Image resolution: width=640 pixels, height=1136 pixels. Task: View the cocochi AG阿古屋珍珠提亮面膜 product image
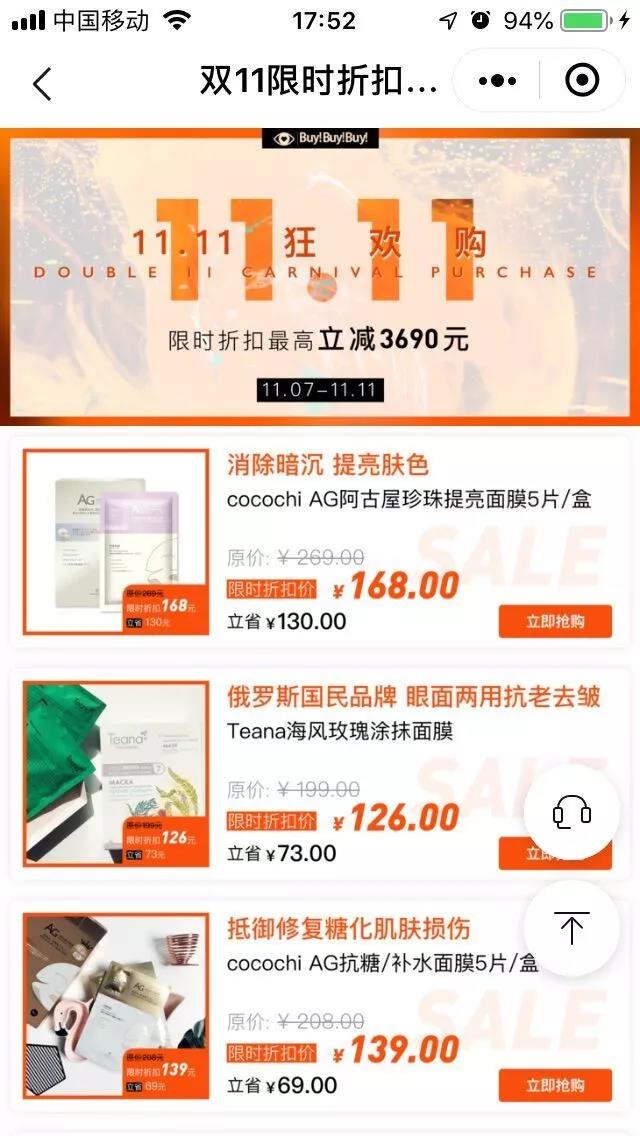tap(116, 542)
